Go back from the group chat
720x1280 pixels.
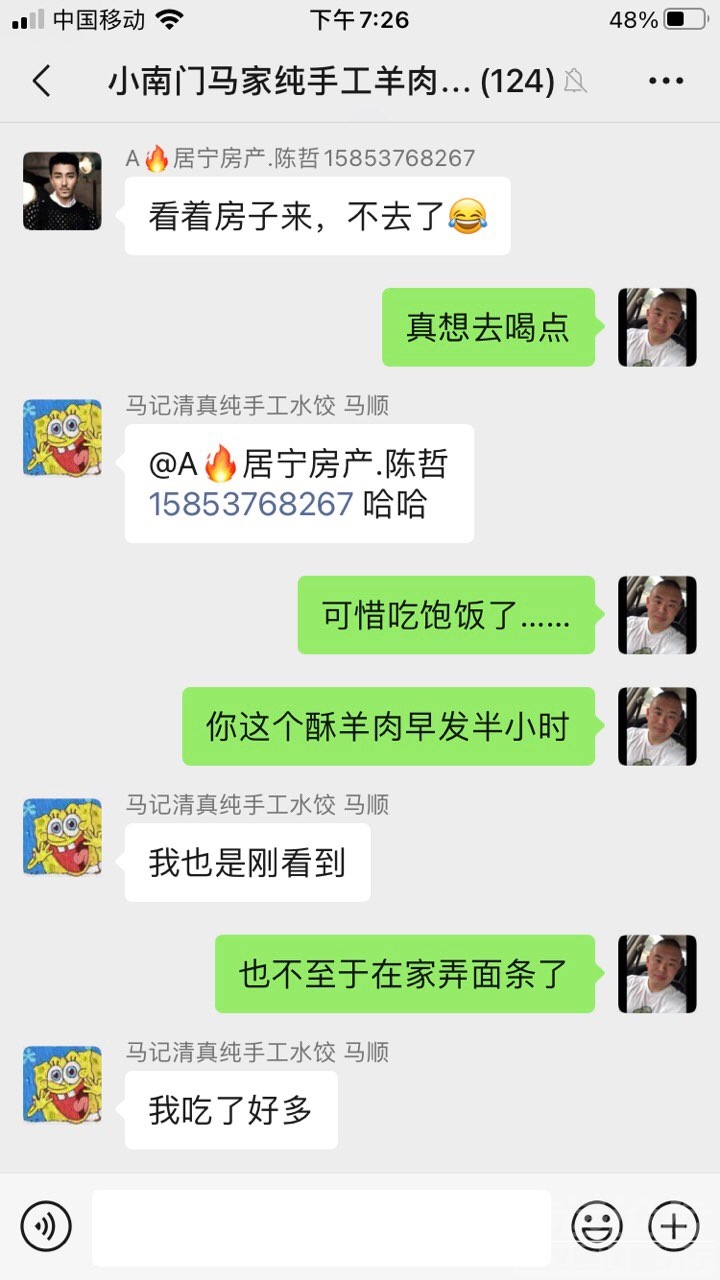click(x=41, y=81)
